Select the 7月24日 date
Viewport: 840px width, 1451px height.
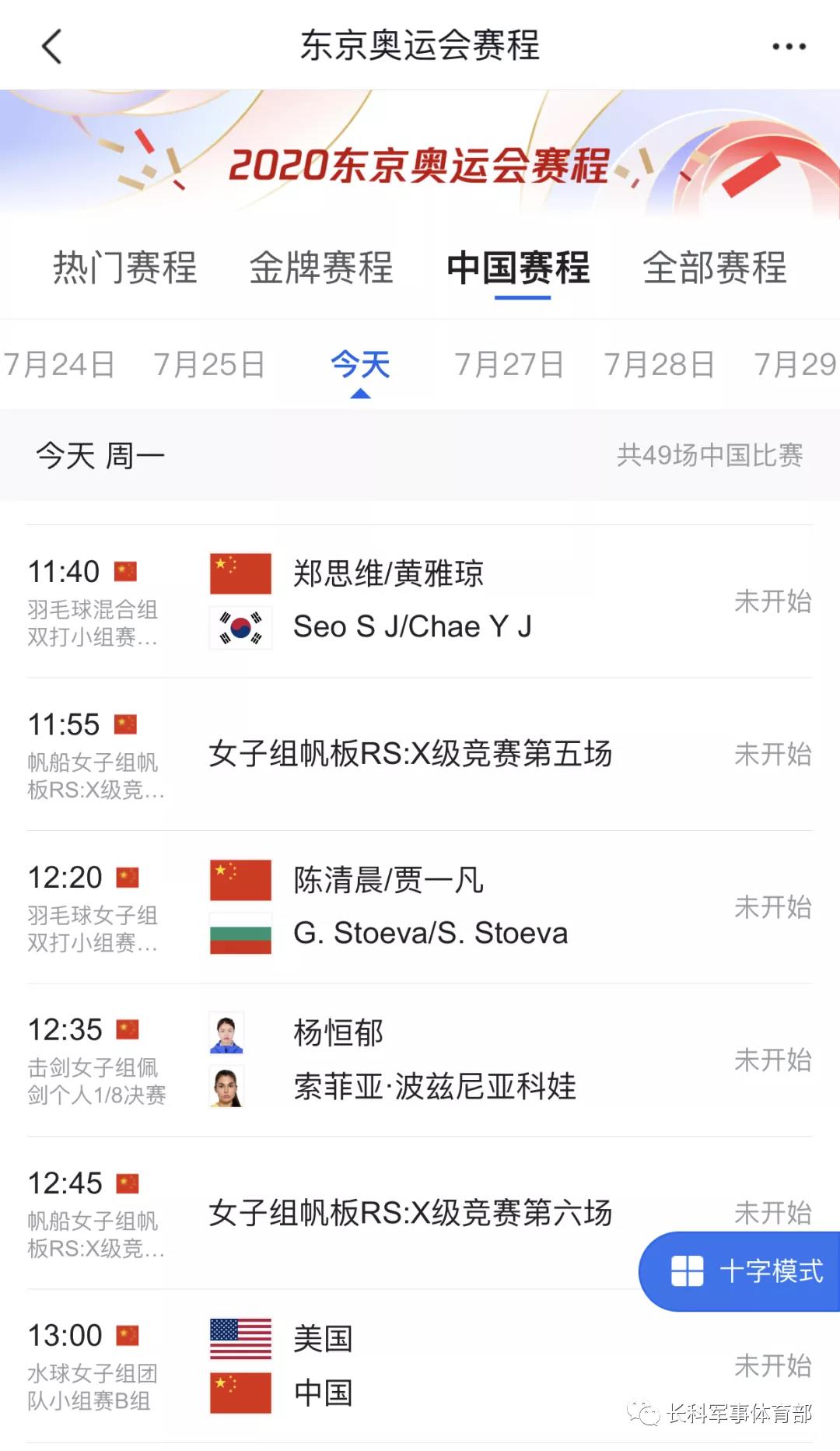coord(59,364)
